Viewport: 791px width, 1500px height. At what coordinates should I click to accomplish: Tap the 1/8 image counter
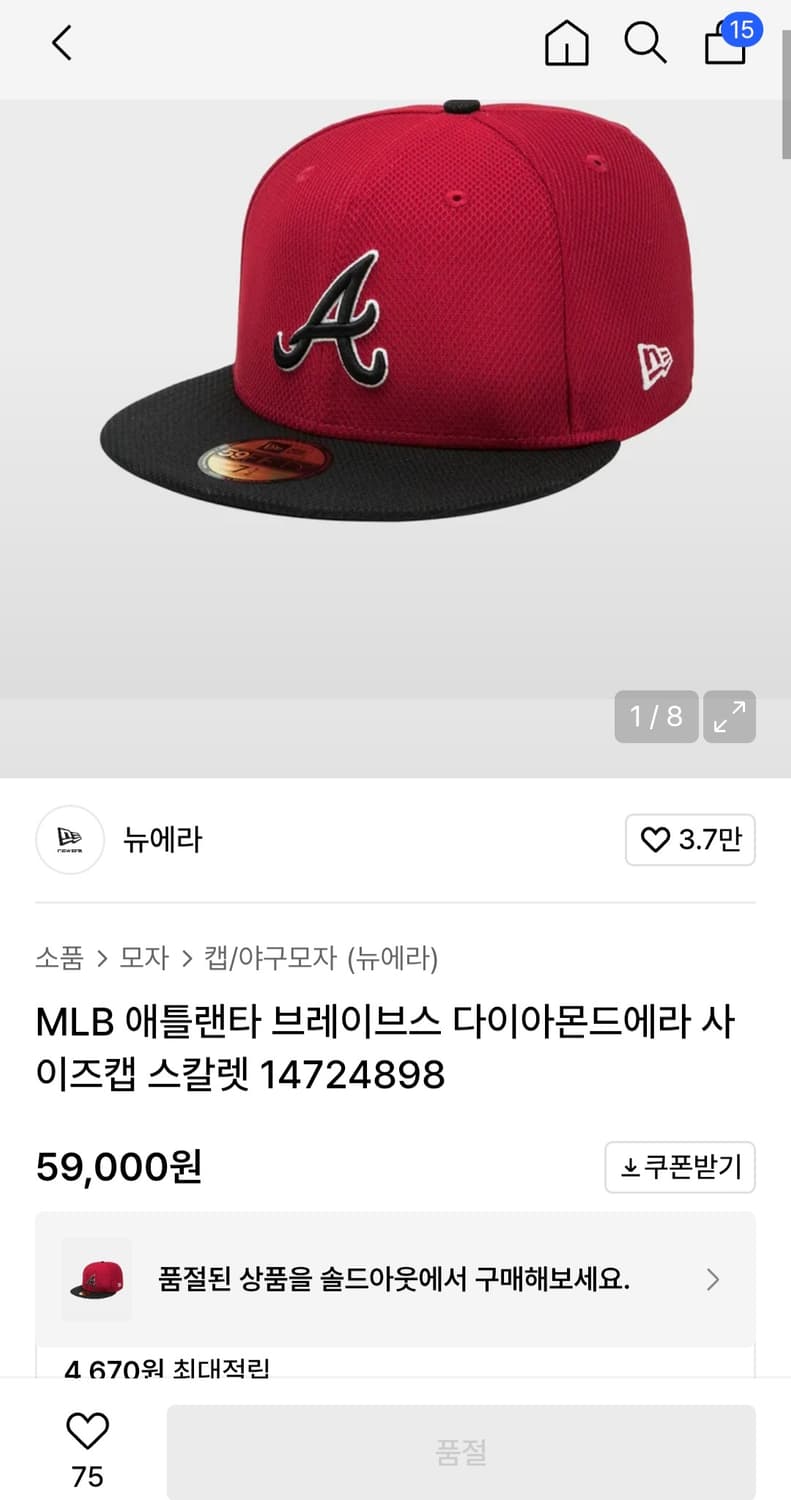(656, 717)
